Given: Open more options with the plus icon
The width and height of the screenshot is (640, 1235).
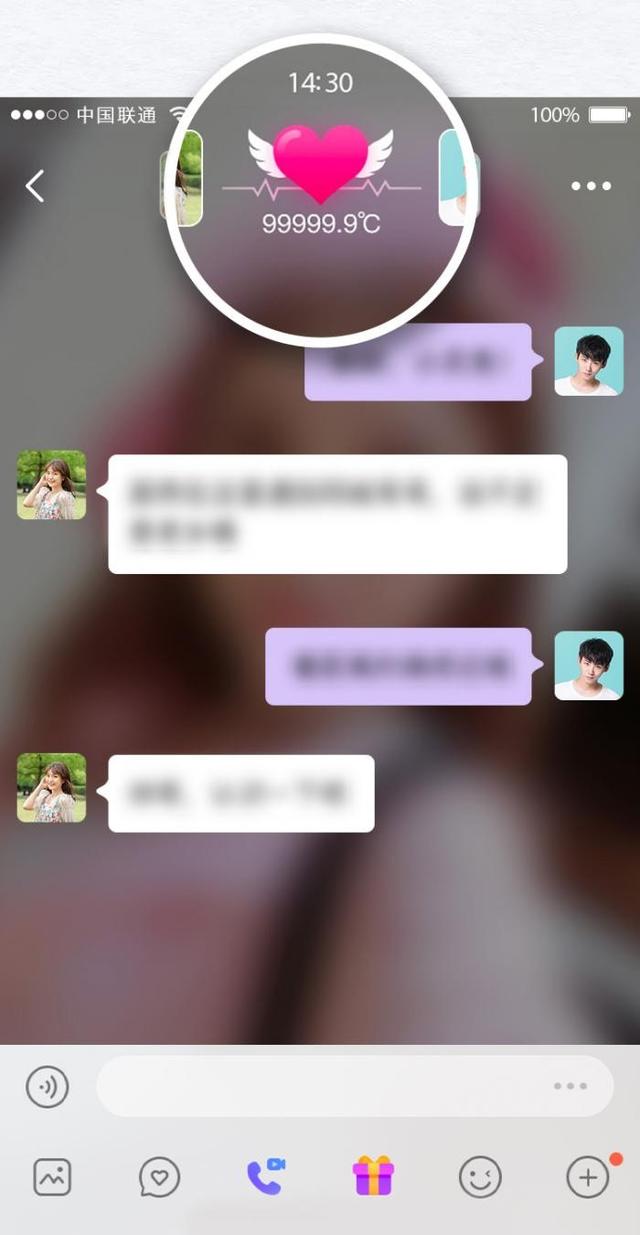Looking at the screenshot, I should [x=588, y=1177].
